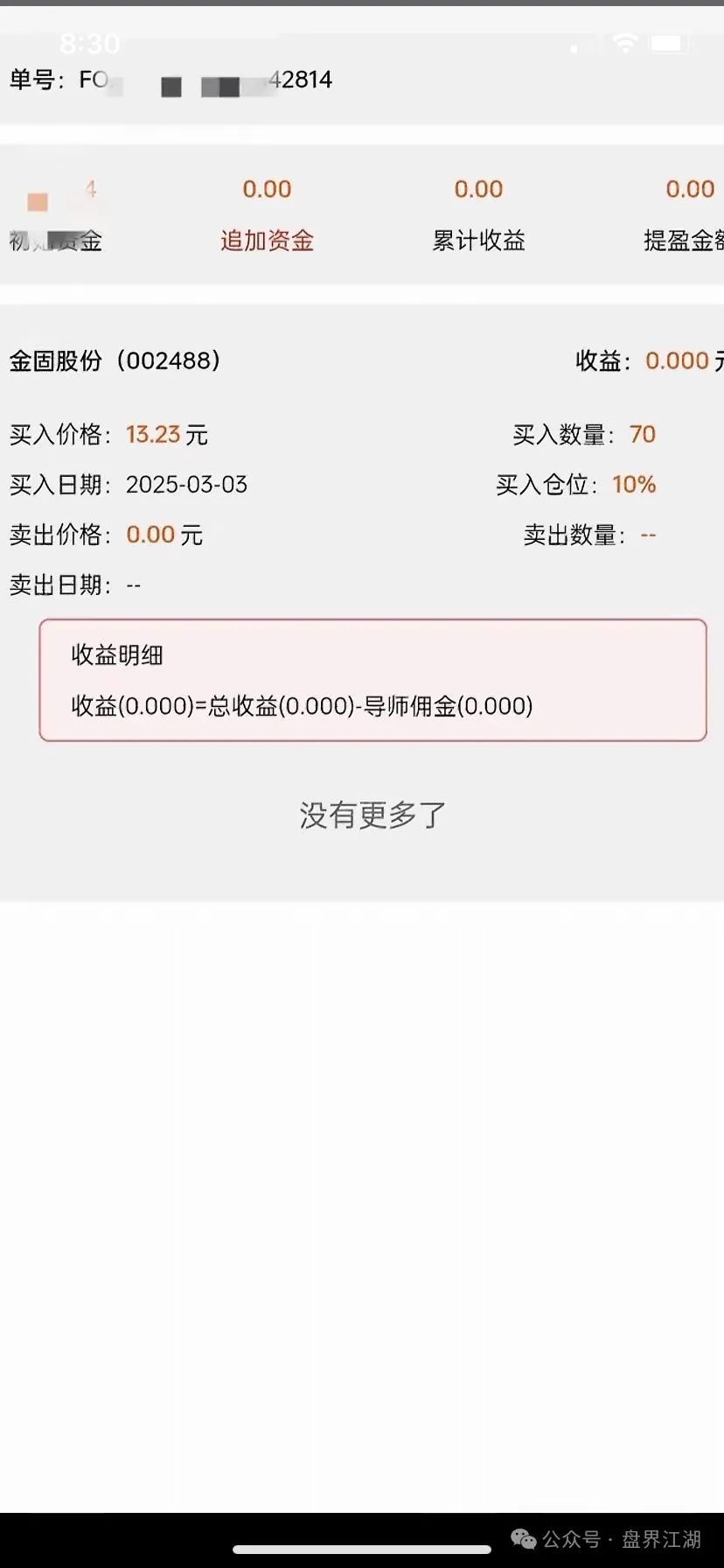Viewport: 724px width, 1568px height.
Task: Open the 金固股份（002488）stock detail
Action: [x=115, y=360]
